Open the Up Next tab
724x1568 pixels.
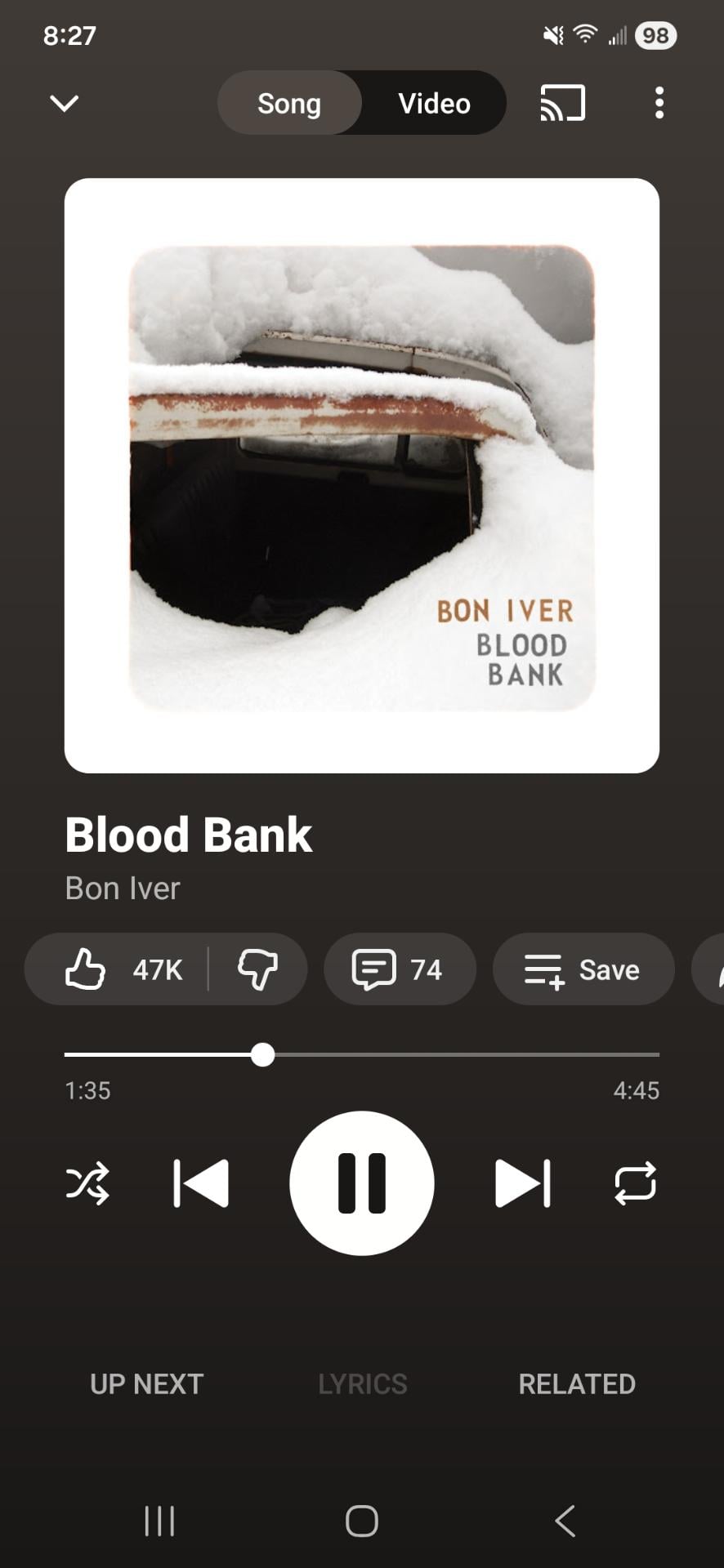coord(146,1384)
